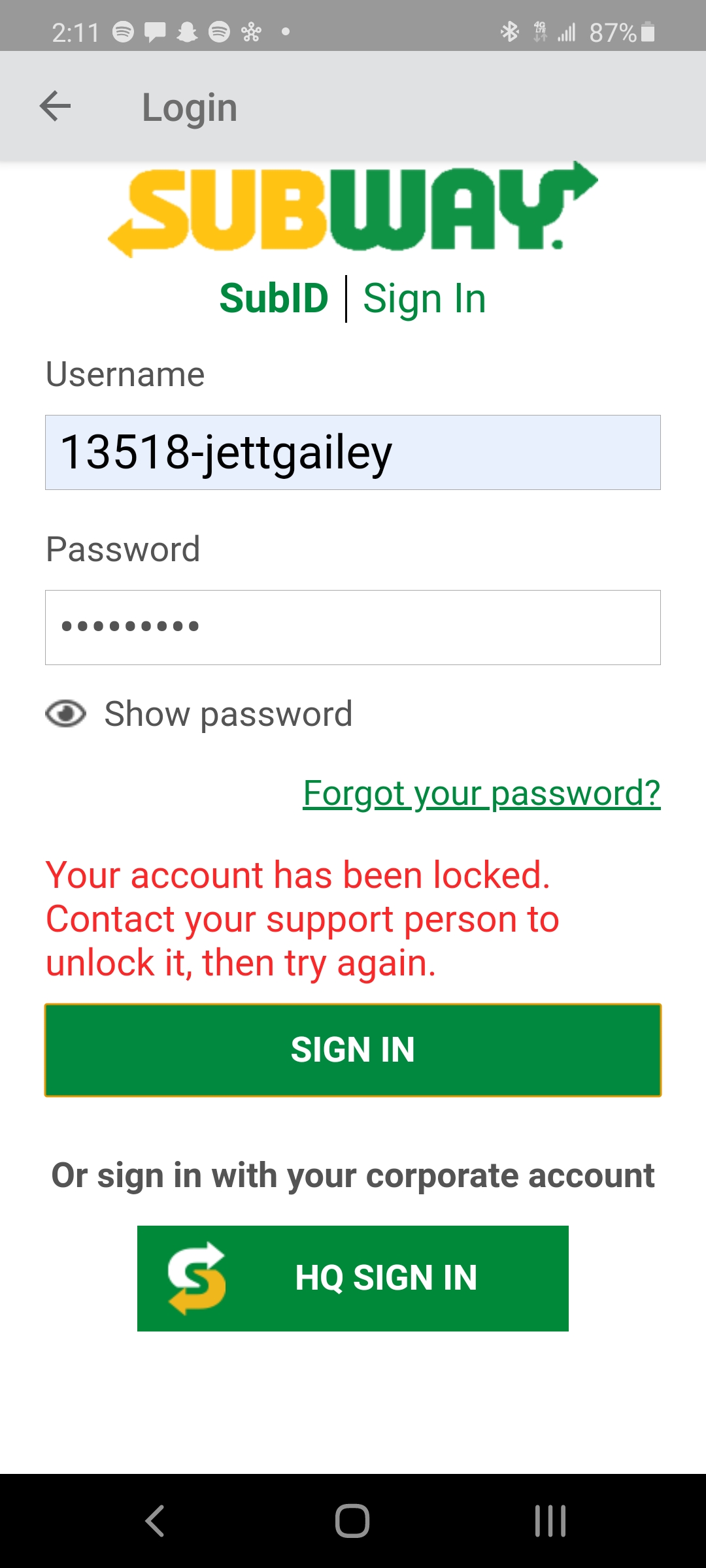The image size is (706, 1568).
Task: Tap into the Password field
Action: [353, 628]
